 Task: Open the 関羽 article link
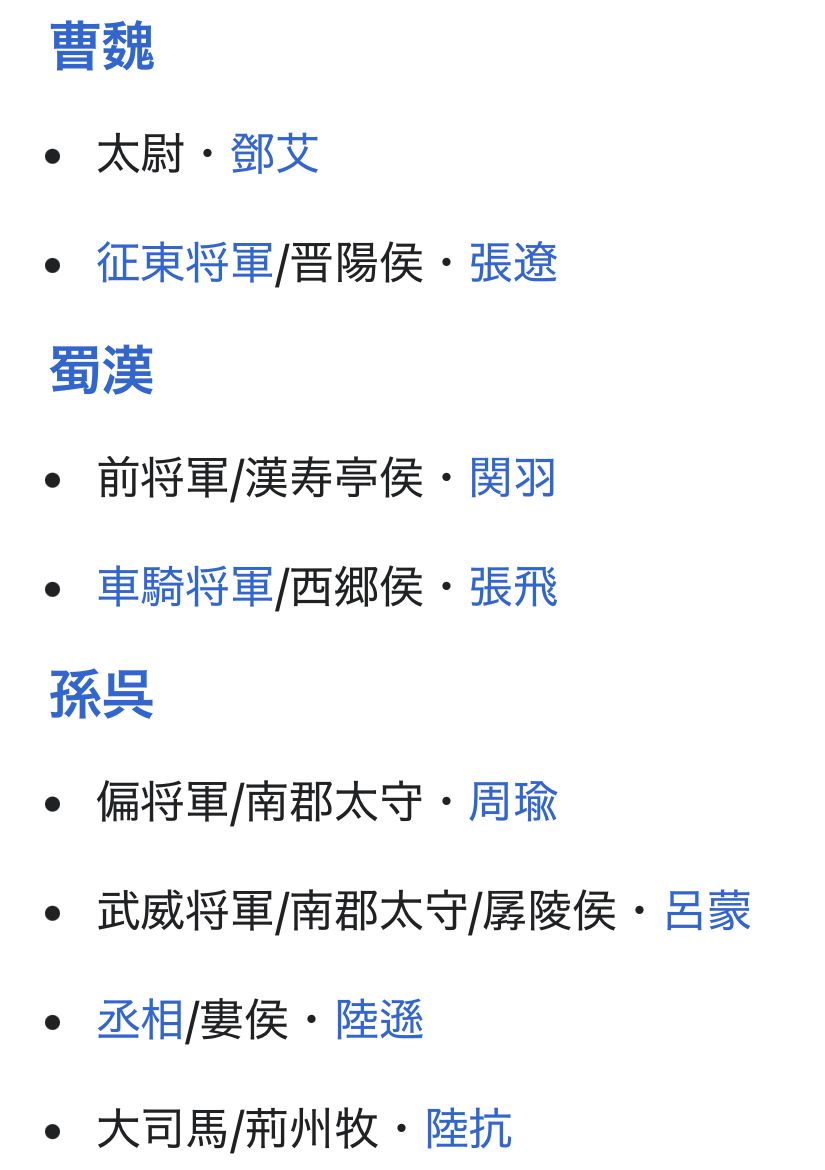point(513,479)
